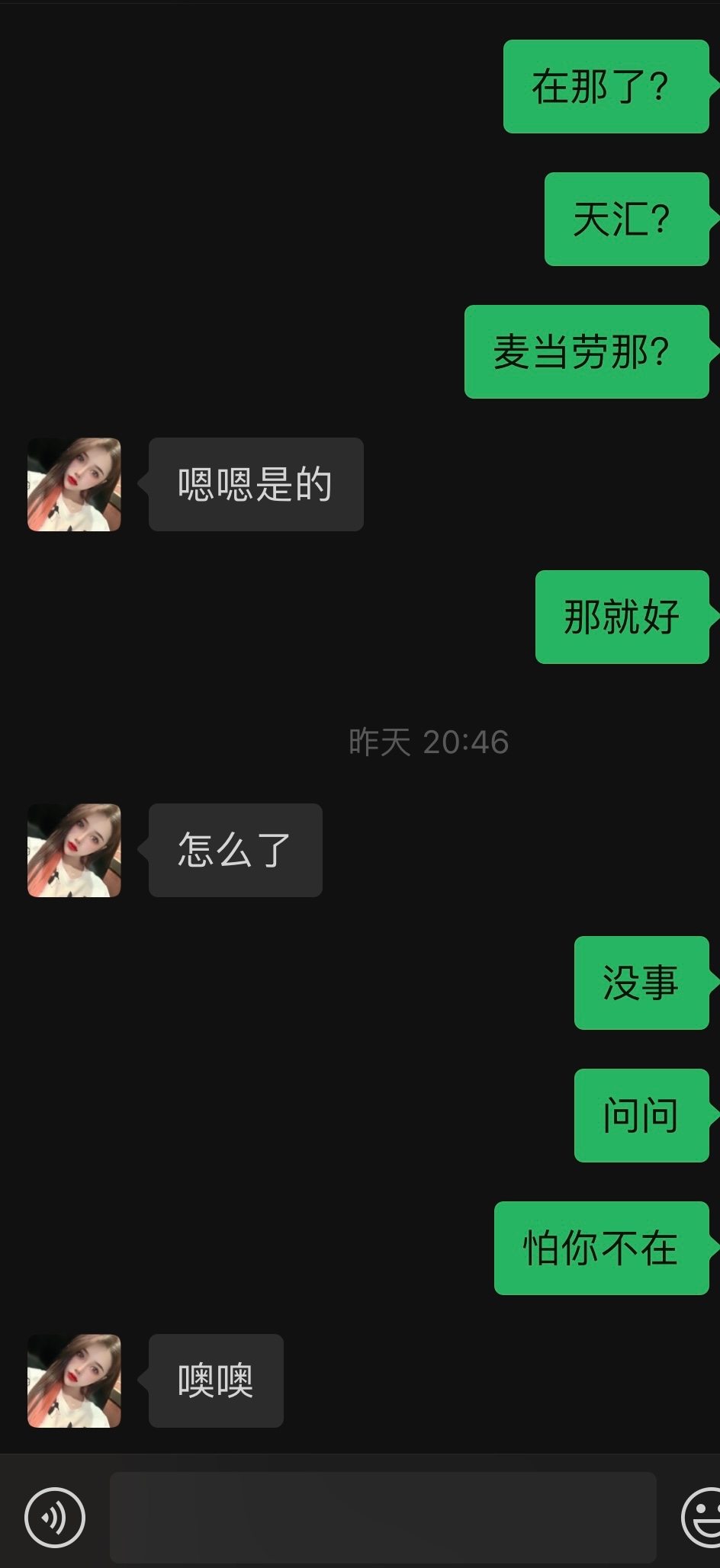Viewport: 720px width, 1568px height.
Task: Tap the avatar next to "噢噢" message
Action: click(74, 1380)
